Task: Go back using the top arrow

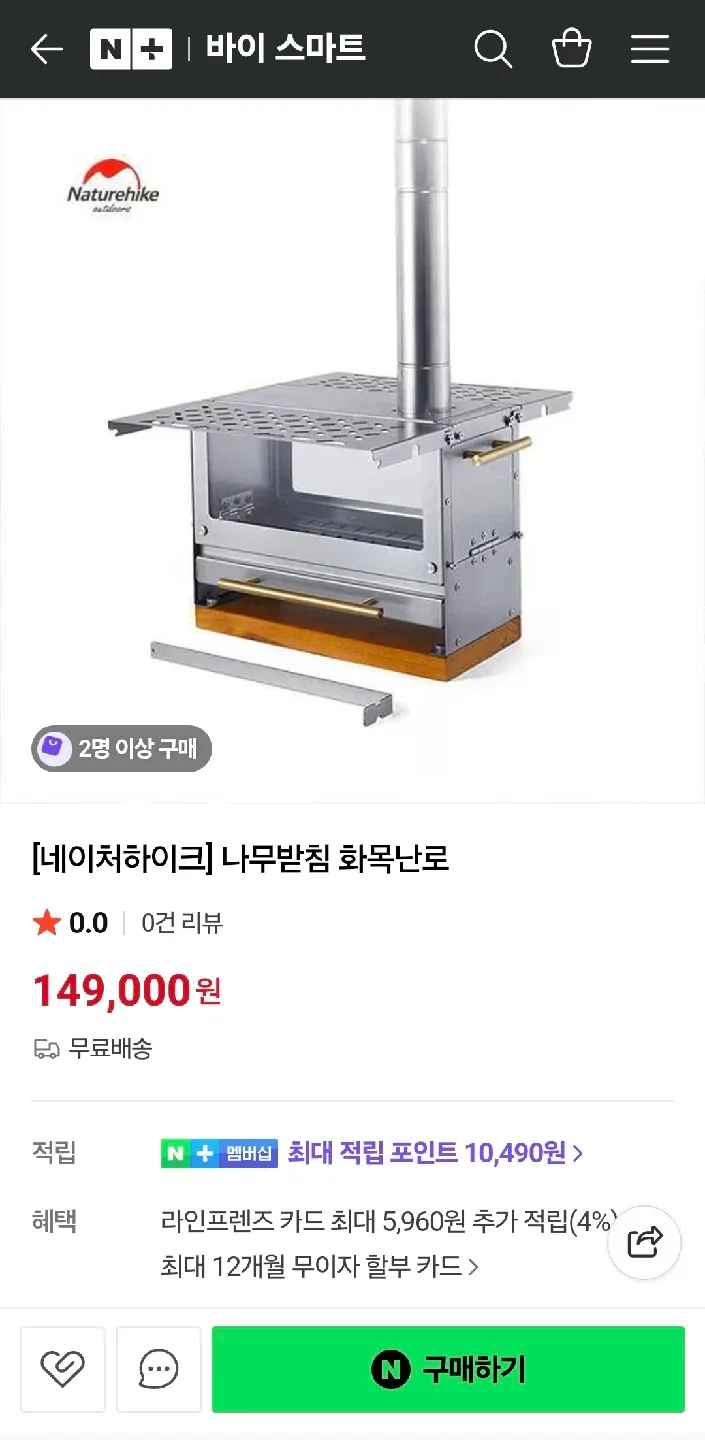Action: pos(47,49)
